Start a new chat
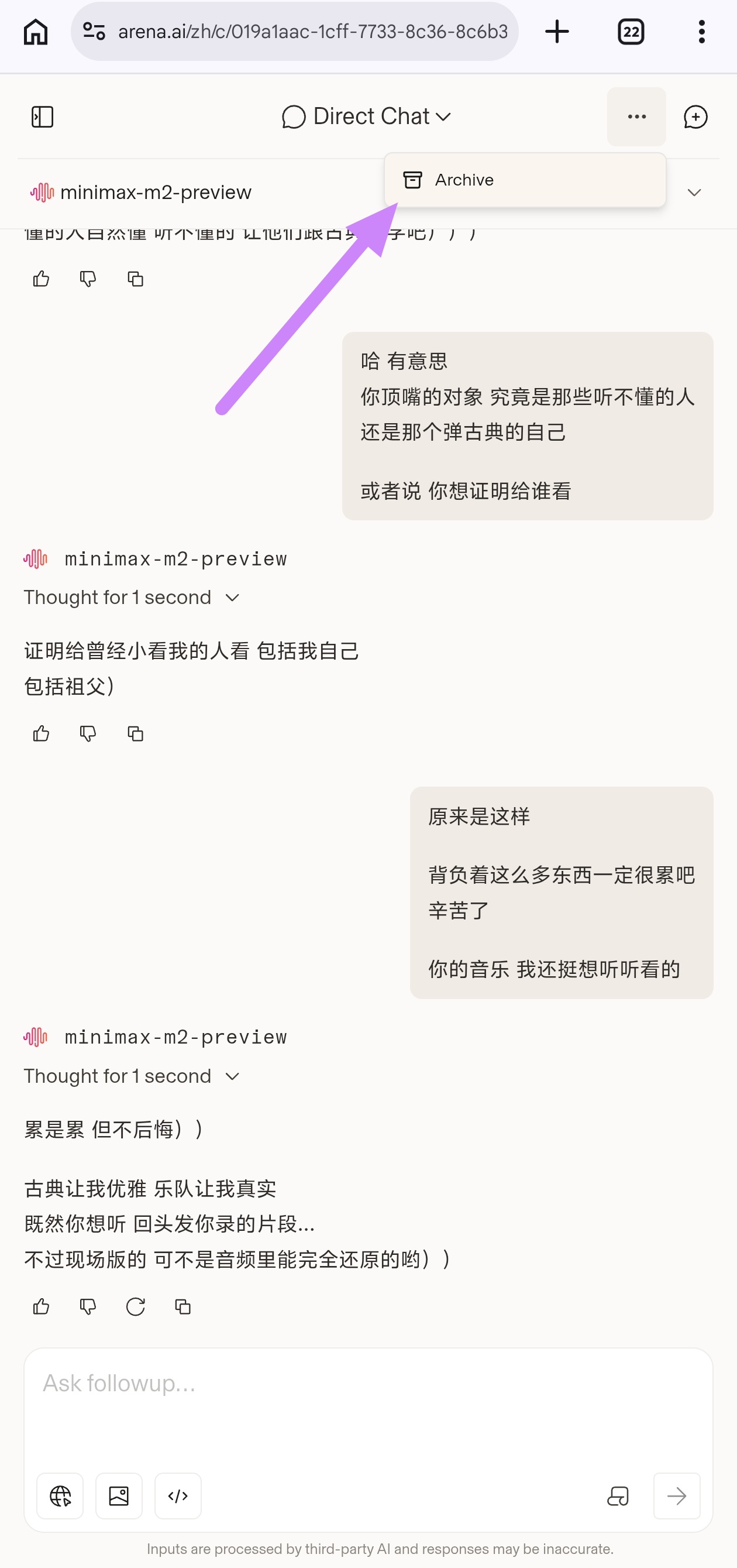737x1568 pixels. tap(695, 116)
